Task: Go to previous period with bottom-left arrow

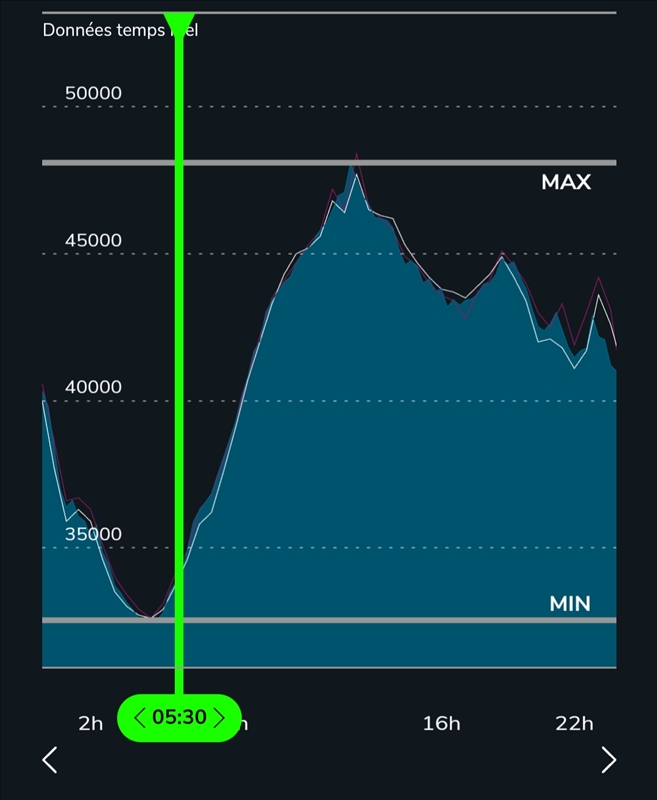Action: coord(50,760)
